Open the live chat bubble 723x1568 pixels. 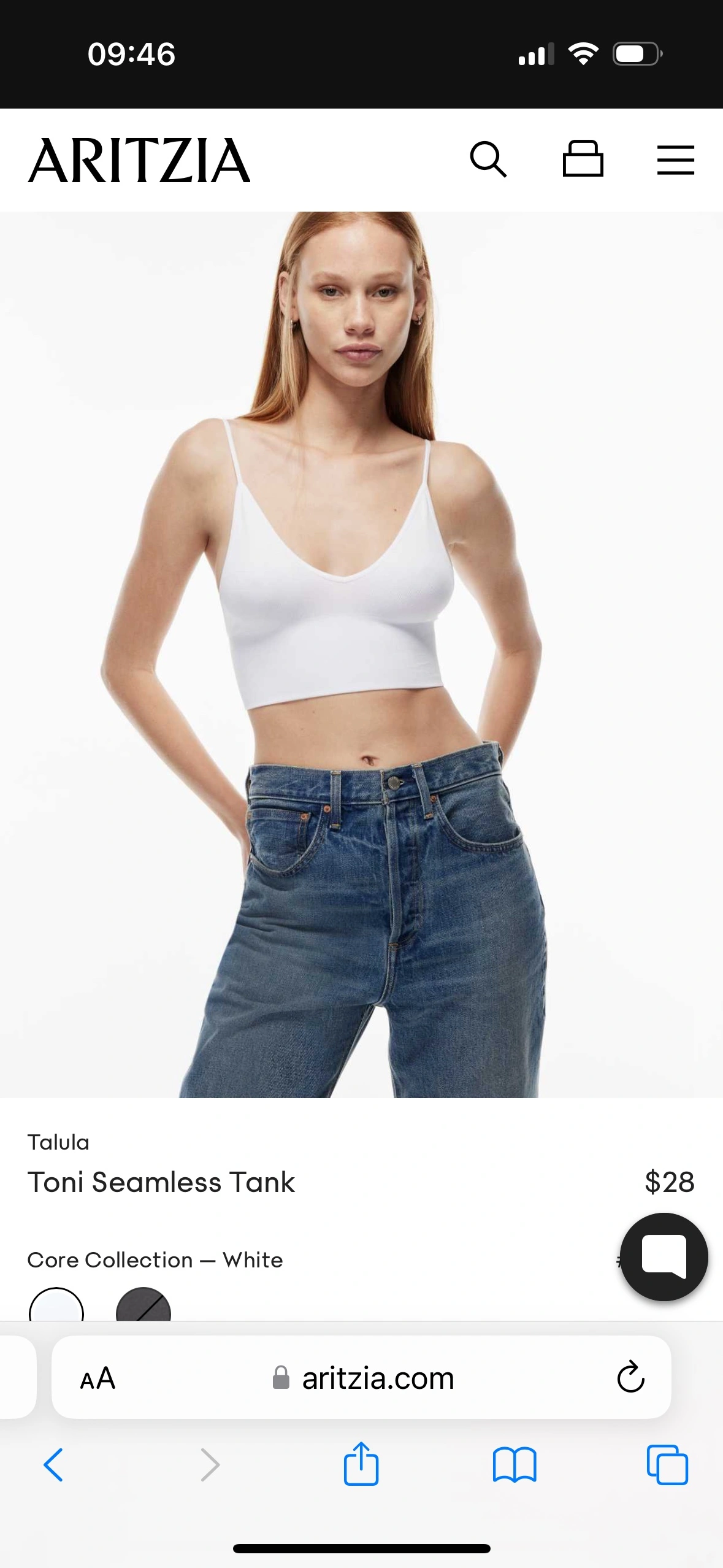coord(664,1256)
